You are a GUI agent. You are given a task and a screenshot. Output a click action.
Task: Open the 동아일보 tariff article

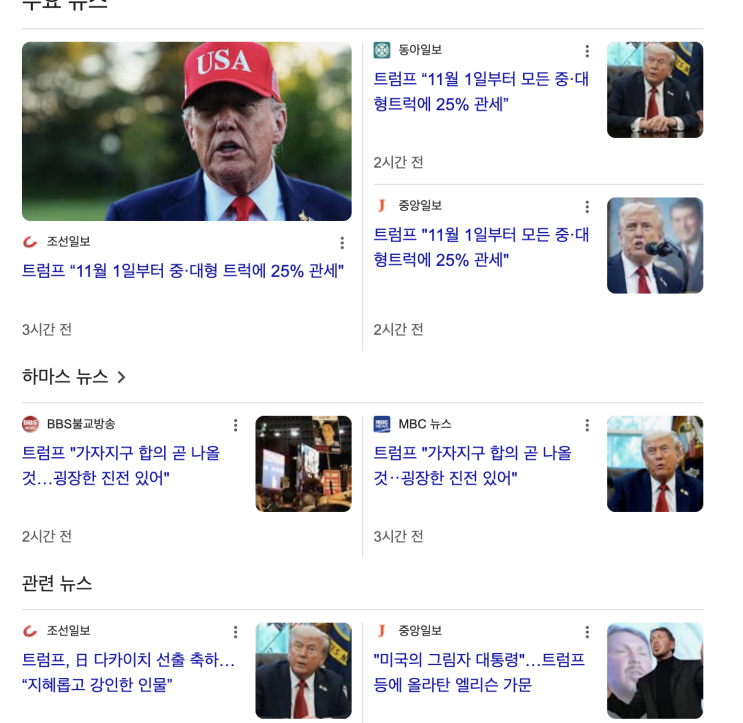click(x=481, y=91)
